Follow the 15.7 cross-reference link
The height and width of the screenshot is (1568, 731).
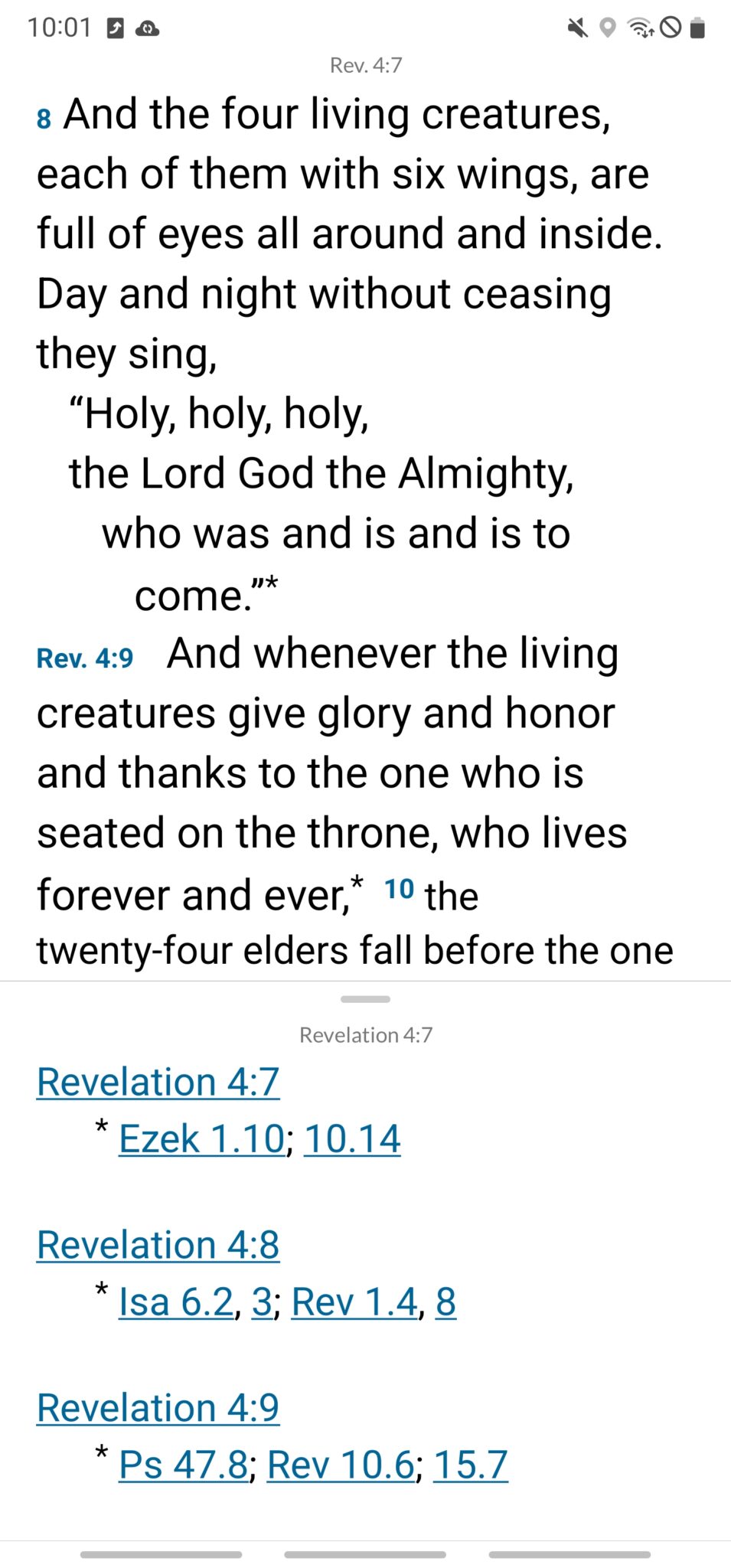point(470,1465)
